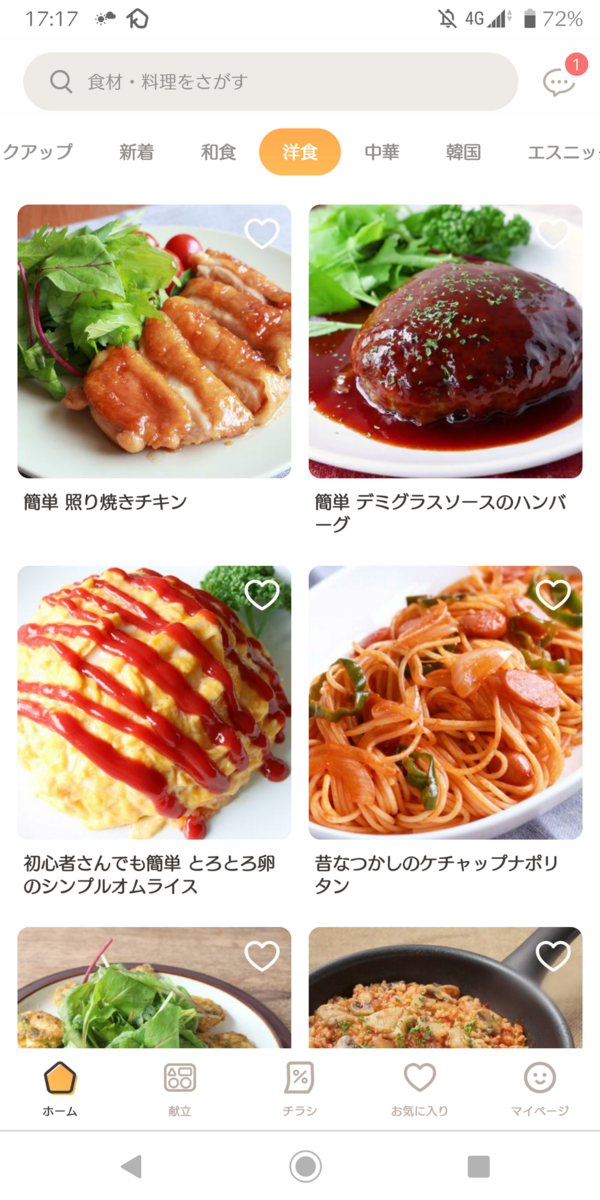Open the お気に入り tab
This screenshot has height=1200, width=600.
coord(420,1088)
